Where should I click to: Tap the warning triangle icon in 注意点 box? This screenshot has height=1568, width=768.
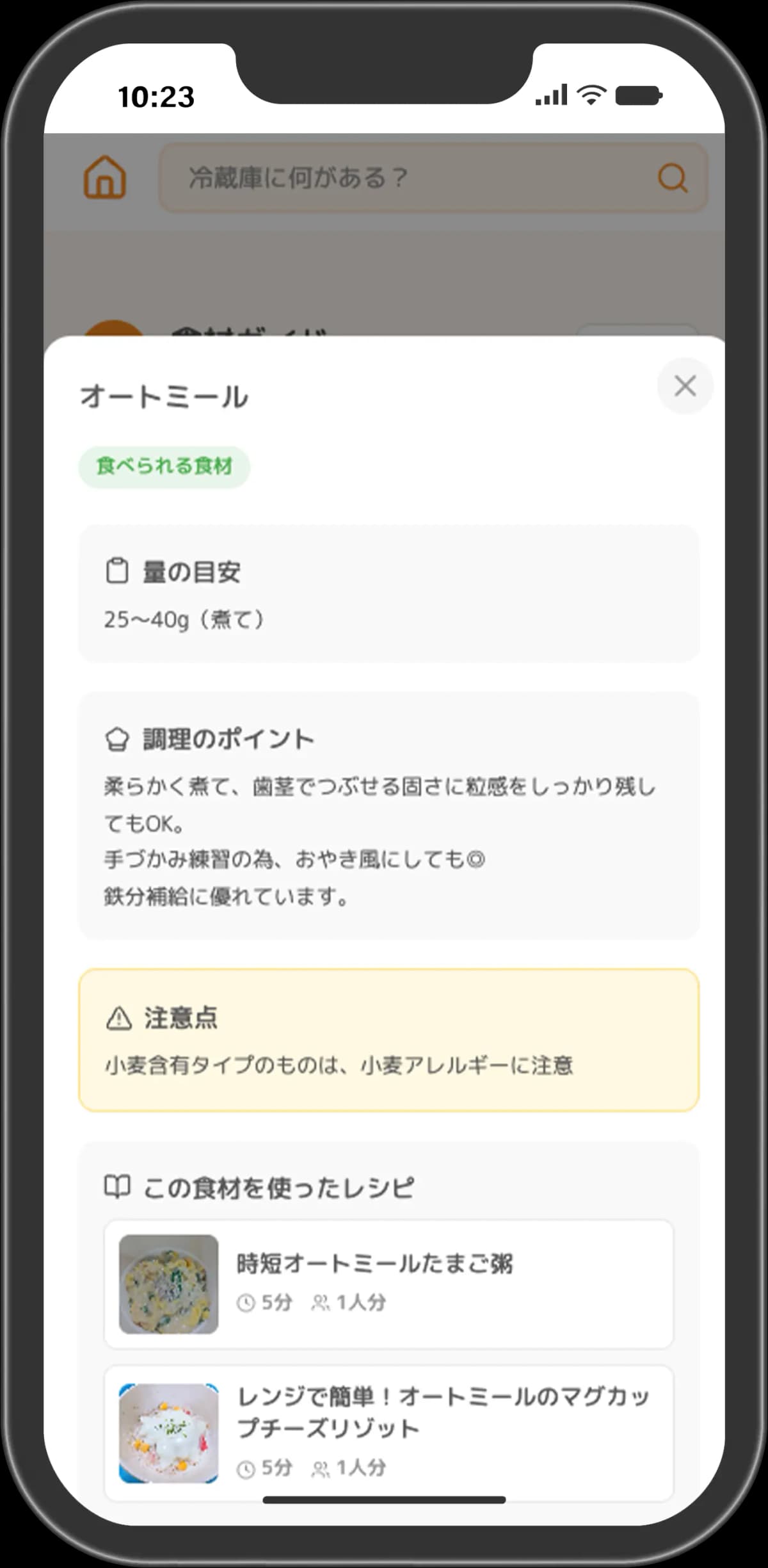click(x=119, y=1017)
